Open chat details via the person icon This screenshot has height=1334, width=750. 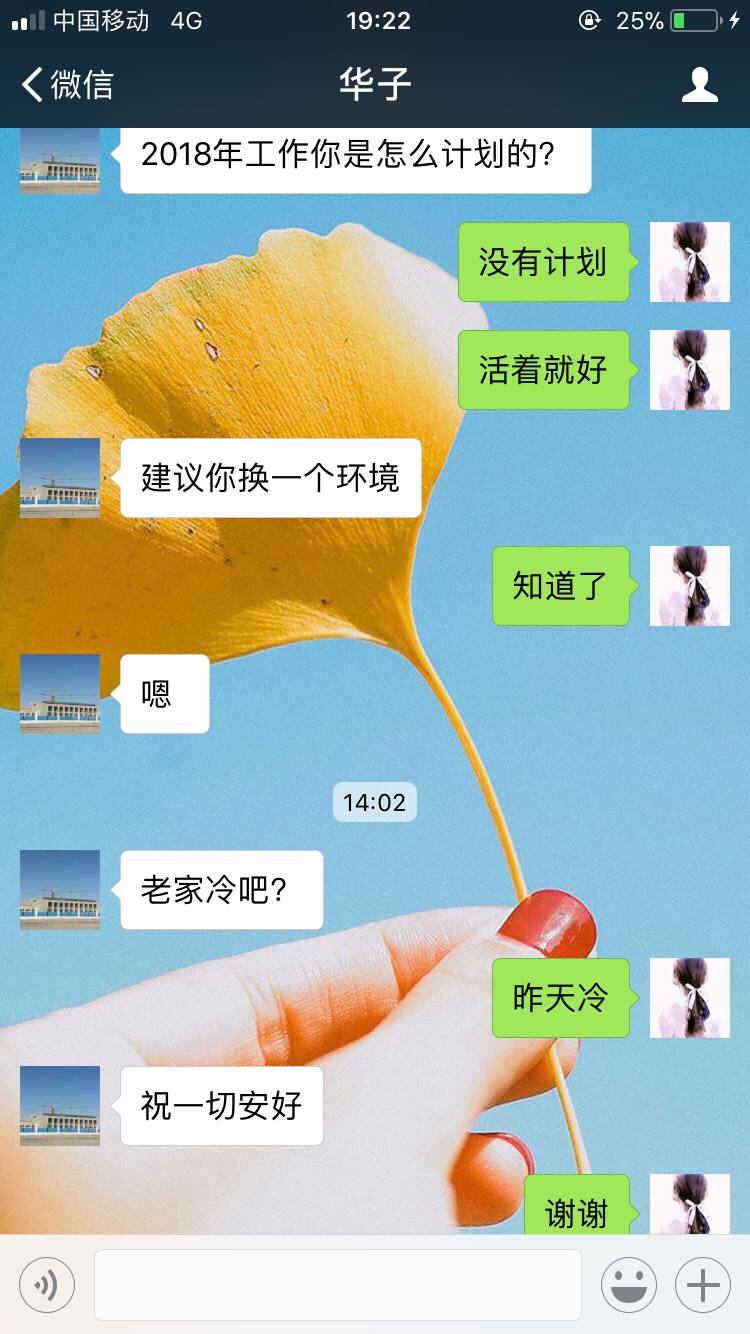tap(699, 85)
